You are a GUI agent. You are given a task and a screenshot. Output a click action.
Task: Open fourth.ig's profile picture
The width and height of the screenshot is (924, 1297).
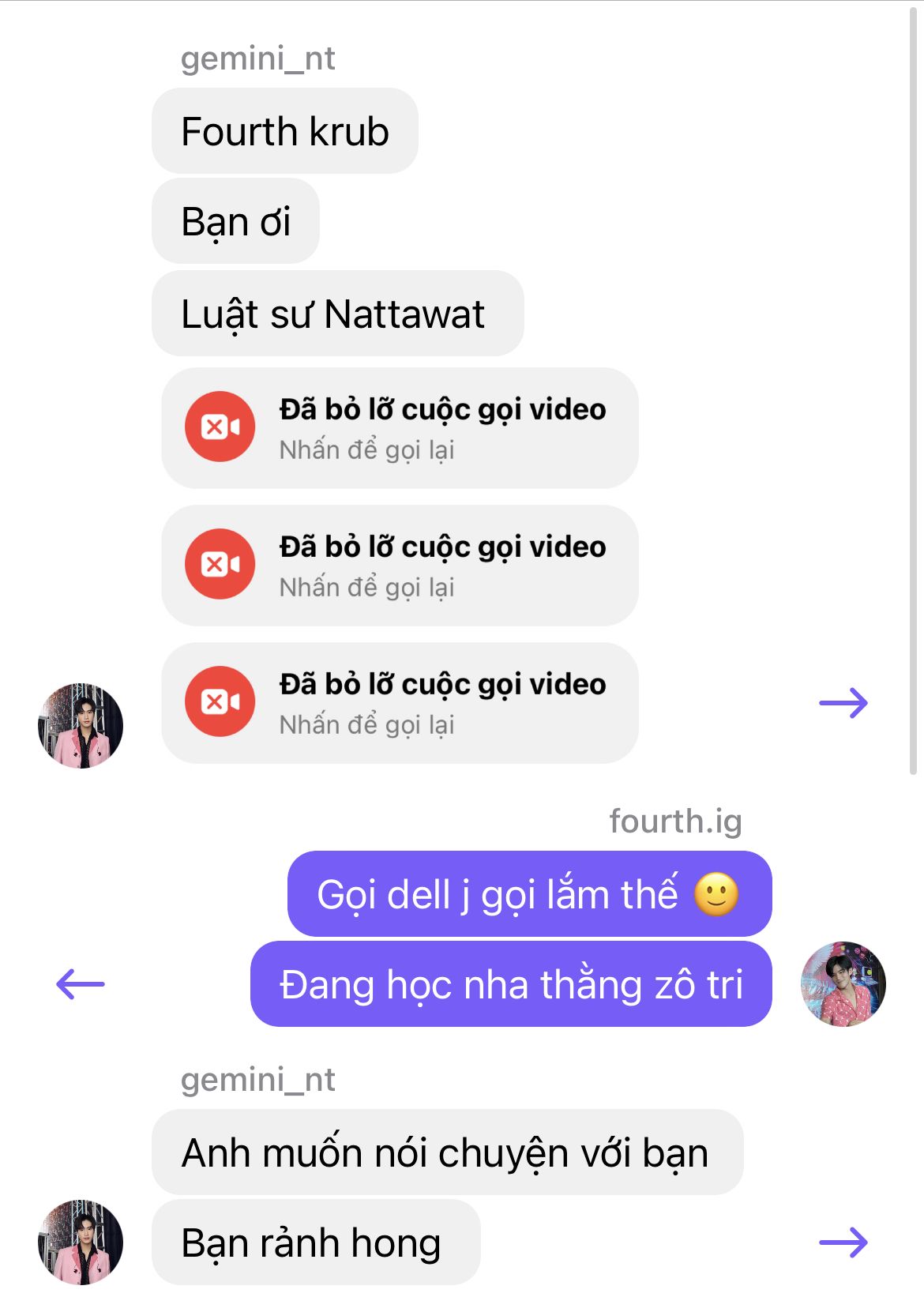pos(843,983)
